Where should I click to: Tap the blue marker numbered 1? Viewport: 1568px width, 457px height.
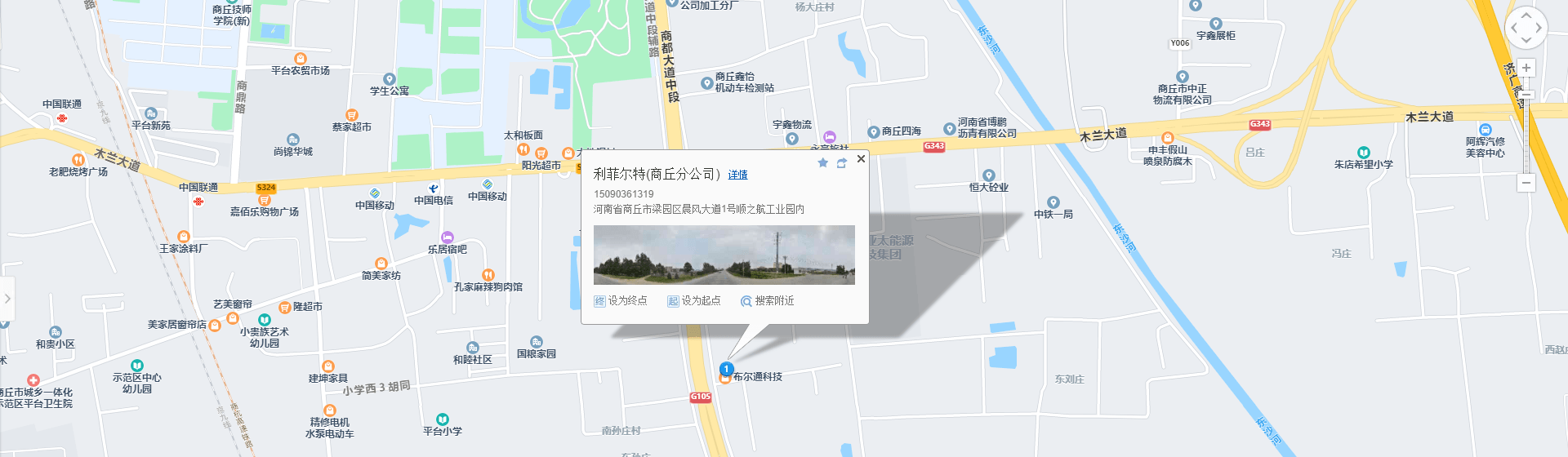[726, 370]
